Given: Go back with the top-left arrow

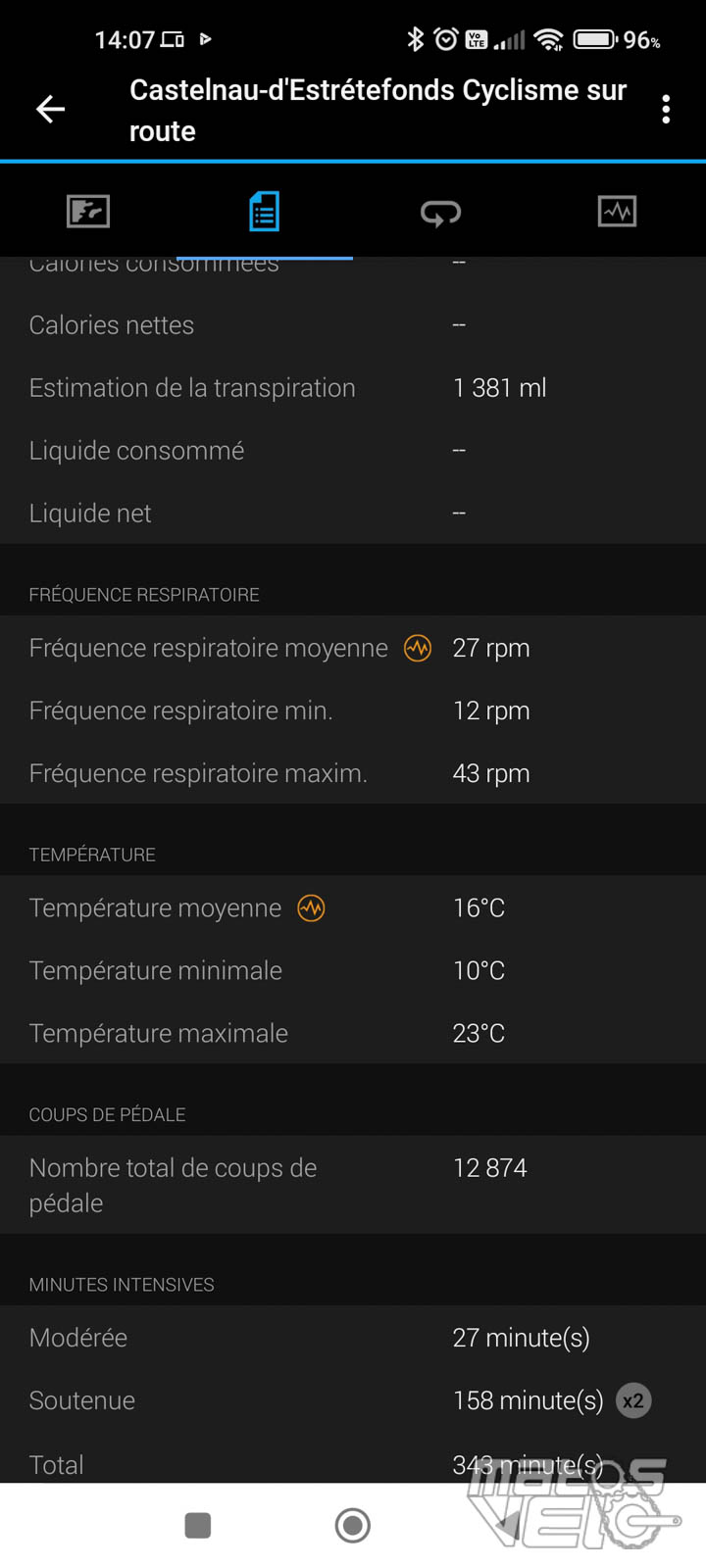Looking at the screenshot, I should [51, 110].
